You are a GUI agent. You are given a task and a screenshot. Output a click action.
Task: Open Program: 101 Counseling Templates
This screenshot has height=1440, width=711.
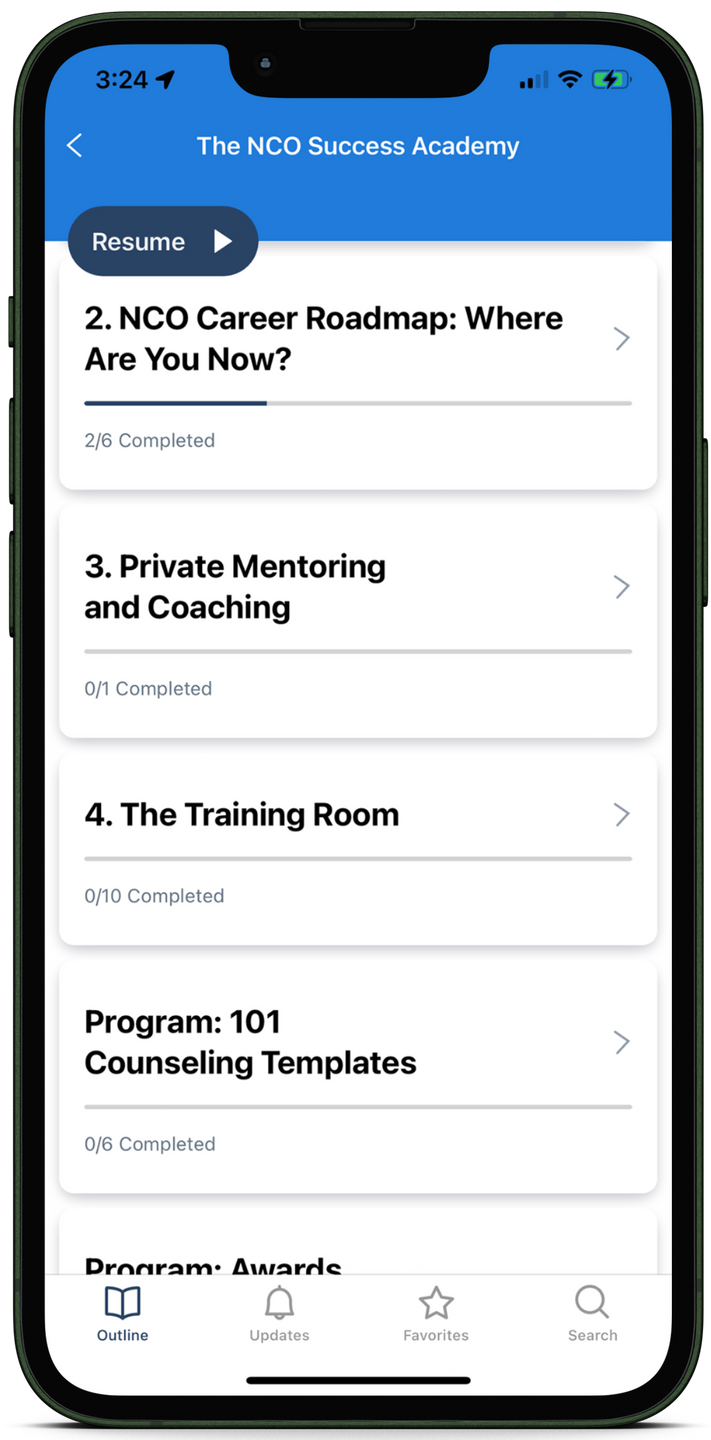coord(358,1077)
